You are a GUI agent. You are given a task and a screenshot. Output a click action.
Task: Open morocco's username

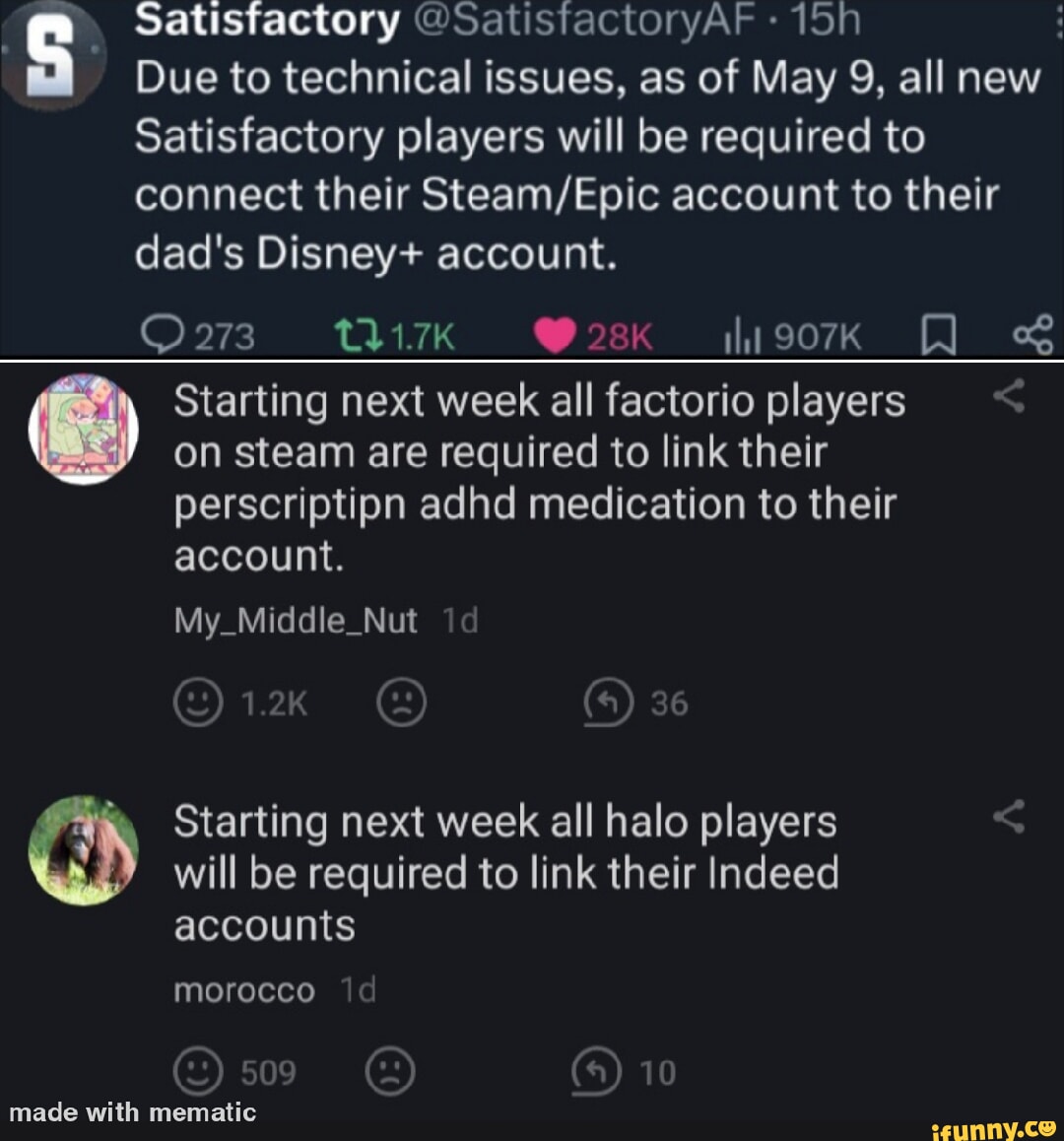(x=242, y=989)
